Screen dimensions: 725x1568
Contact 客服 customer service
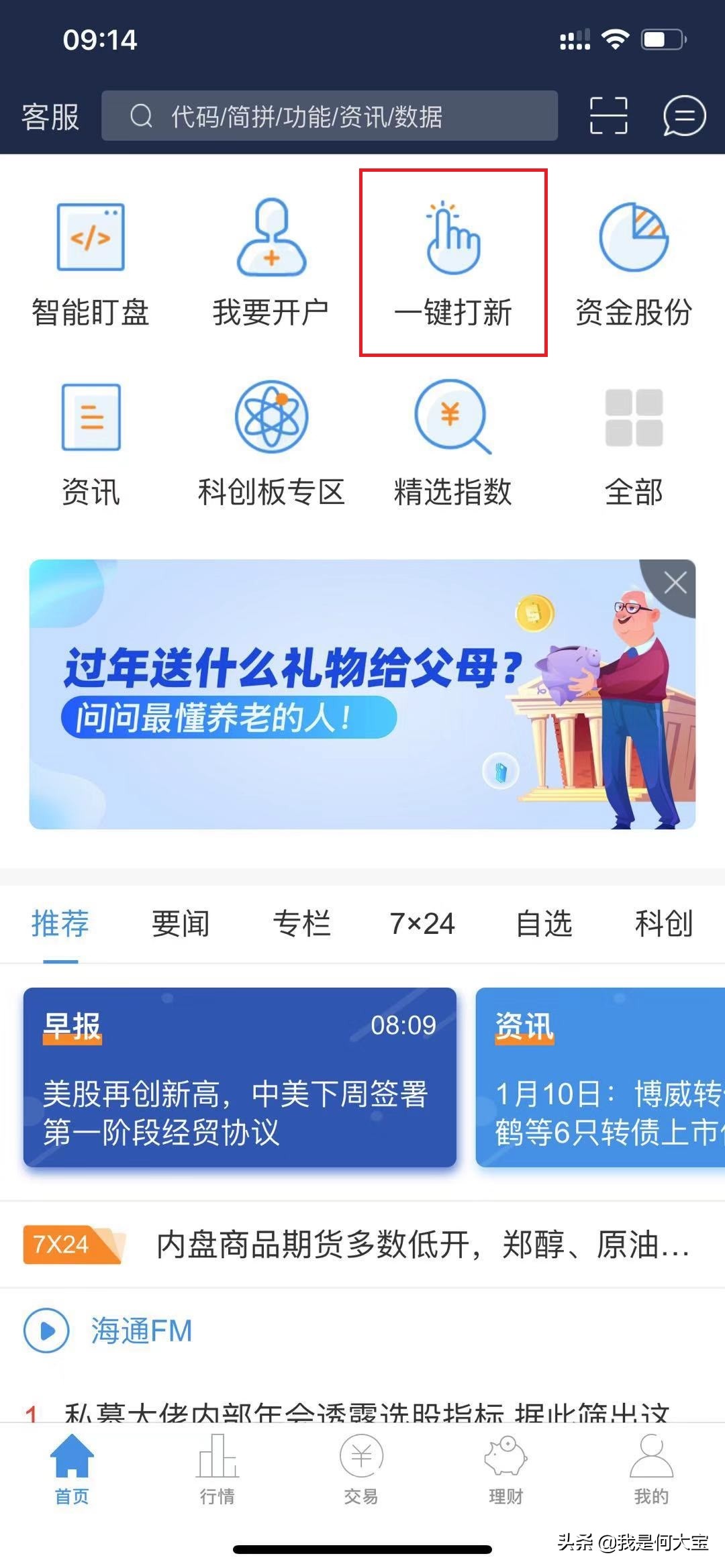click(x=50, y=115)
